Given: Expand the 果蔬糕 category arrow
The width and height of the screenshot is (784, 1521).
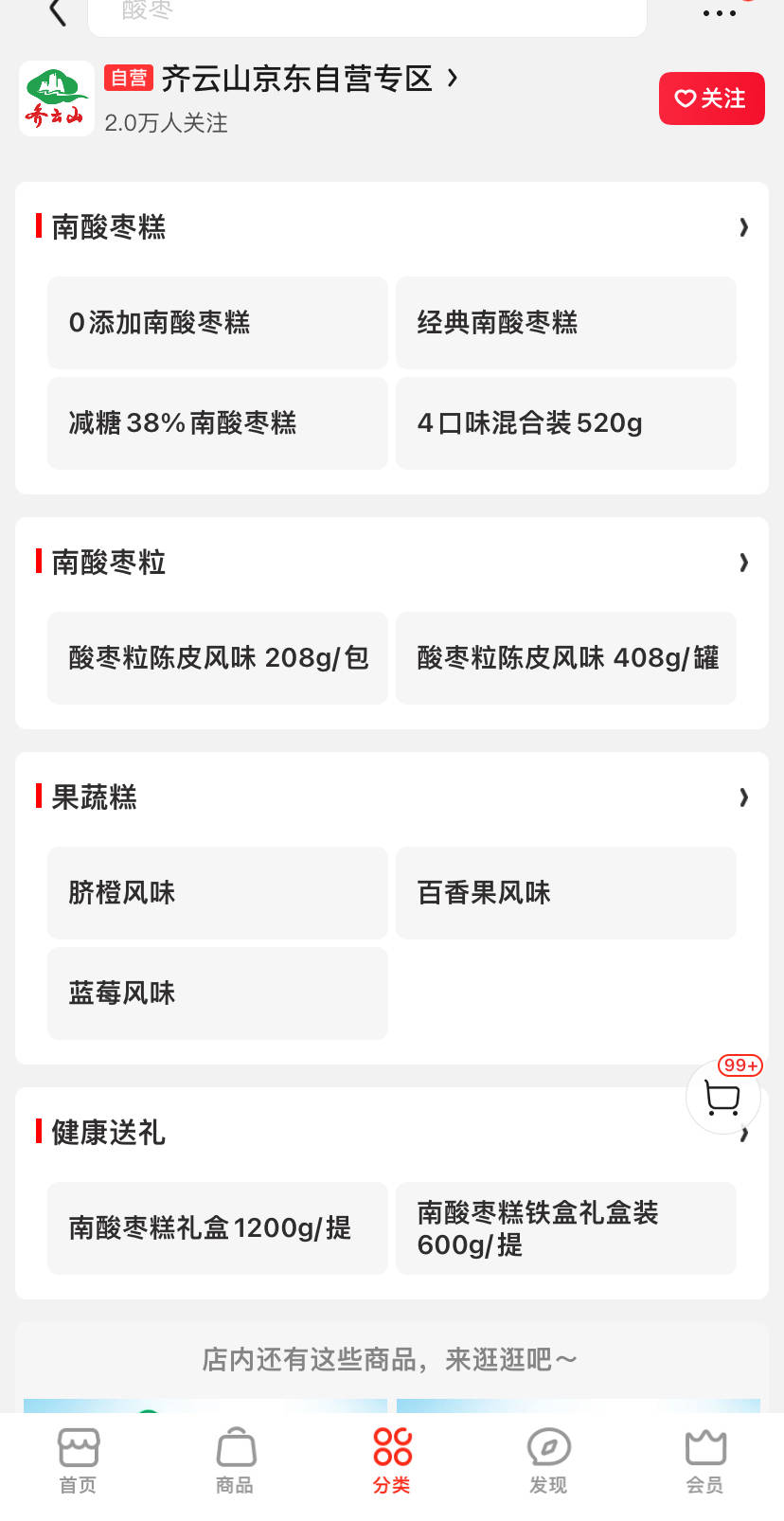Looking at the screenshot, I should click(x=743, y=797).
